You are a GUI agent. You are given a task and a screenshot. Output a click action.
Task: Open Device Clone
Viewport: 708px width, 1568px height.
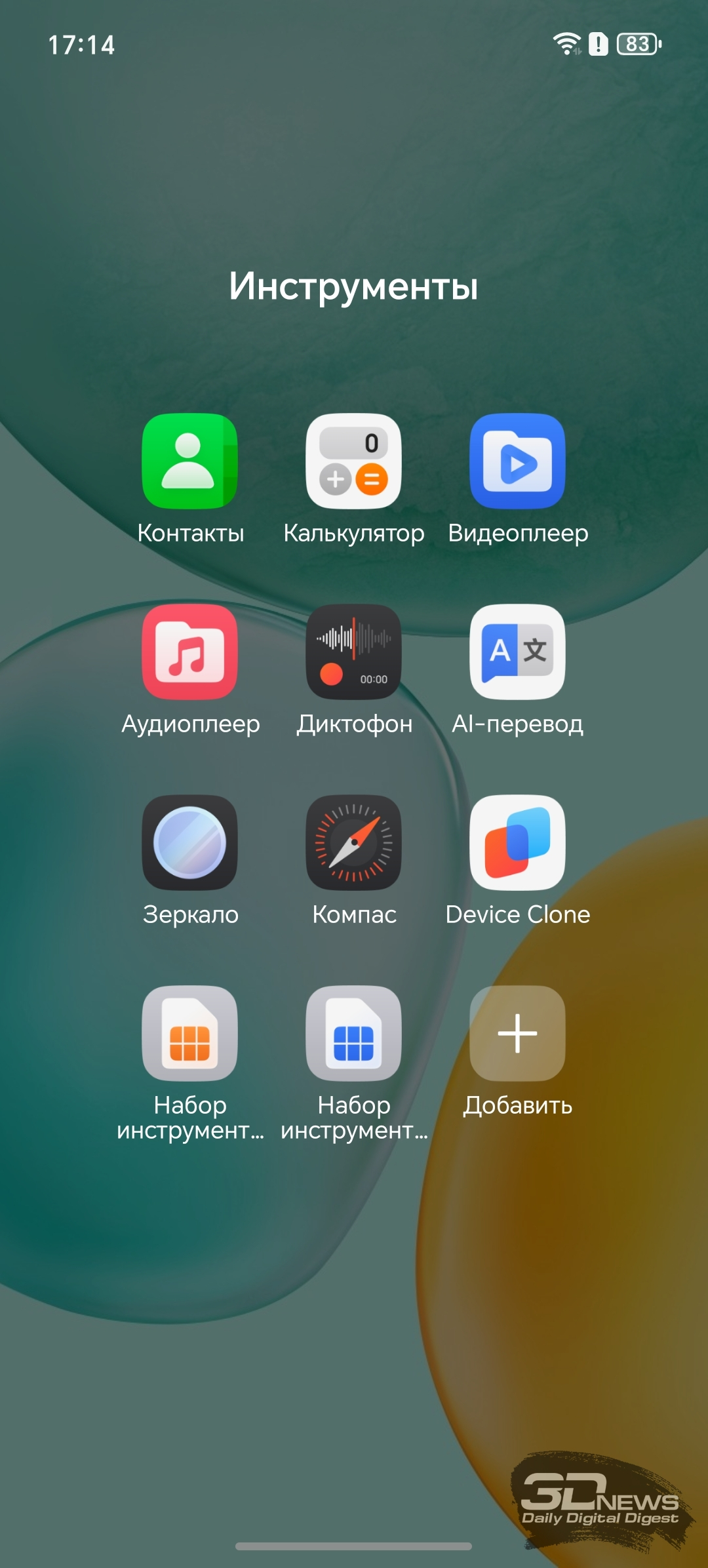coord(517,842)
